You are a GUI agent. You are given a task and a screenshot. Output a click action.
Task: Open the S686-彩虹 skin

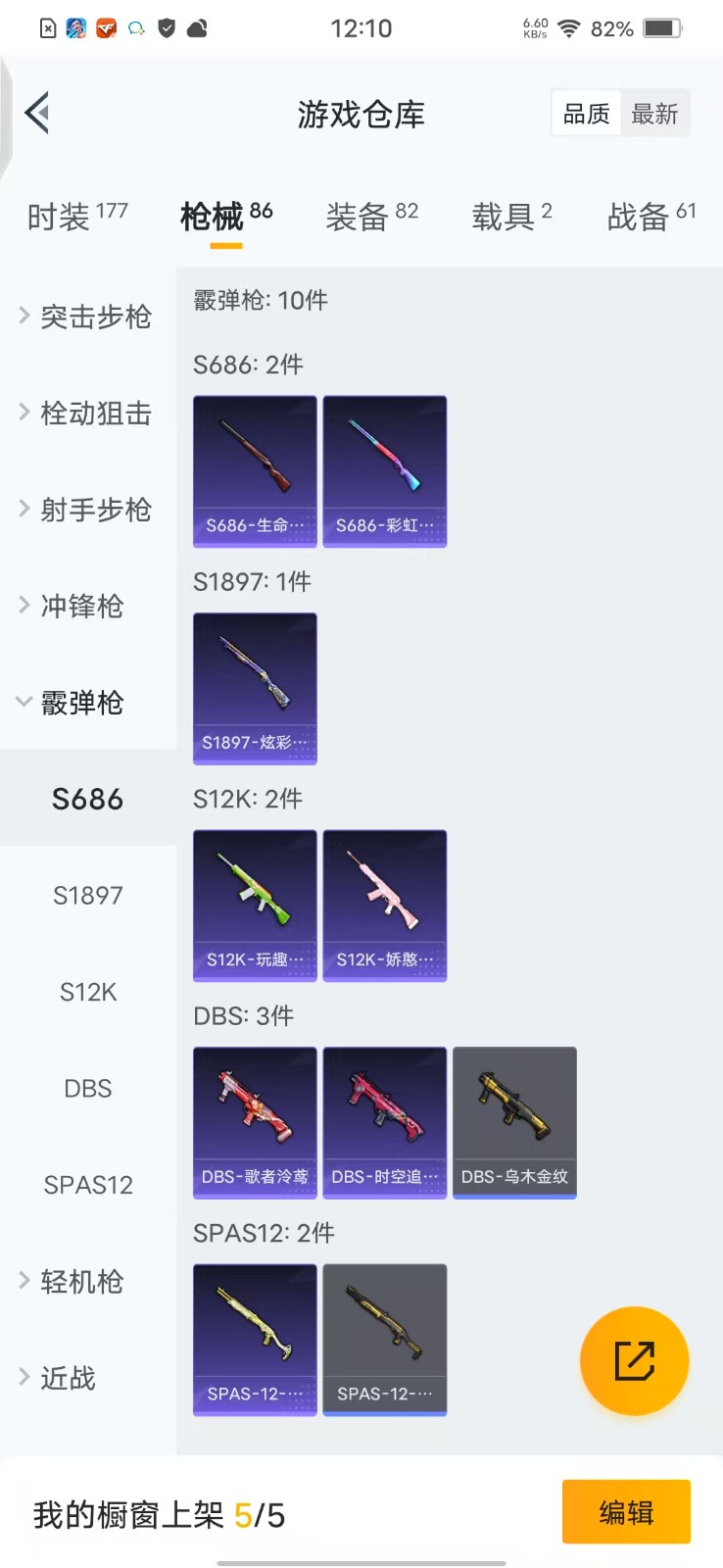384,470
